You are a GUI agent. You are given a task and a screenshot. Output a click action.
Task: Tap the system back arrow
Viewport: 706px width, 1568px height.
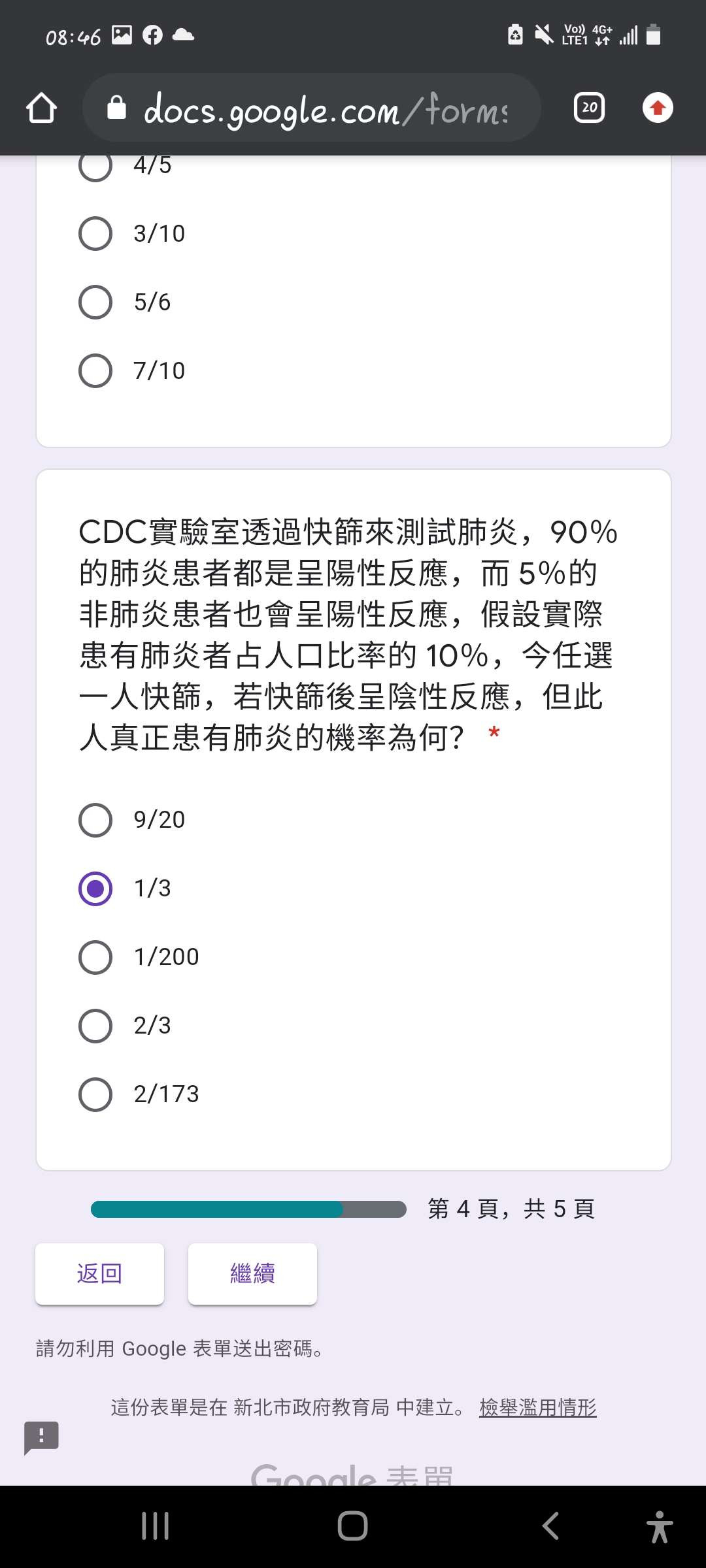coord(550,1526)
